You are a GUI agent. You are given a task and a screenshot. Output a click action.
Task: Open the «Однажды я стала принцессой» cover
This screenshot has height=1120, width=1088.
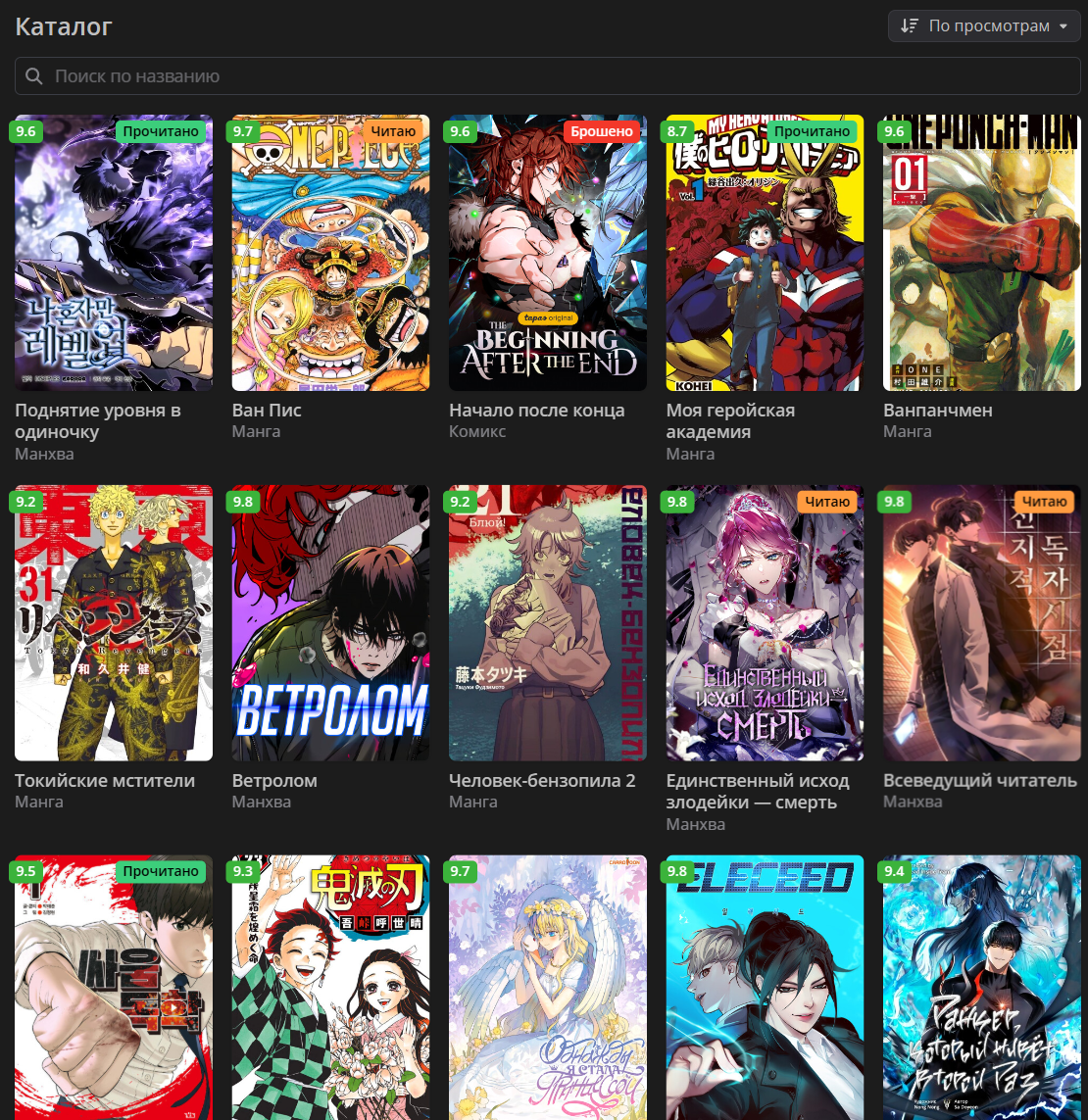pyautogui.click(x=547, y=990)
